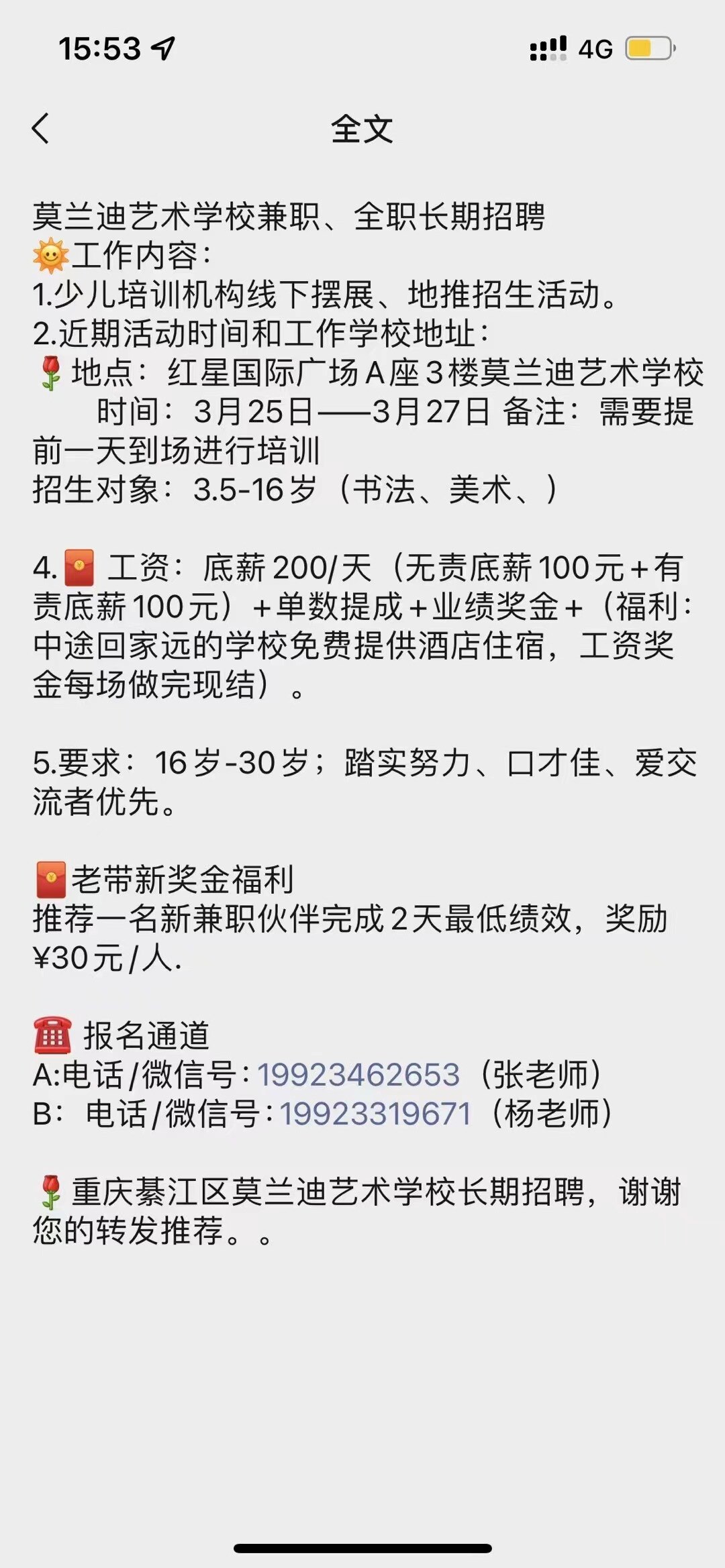Tap phone number 19923462653 for 张老师
The width and height of the screenshot is (725, 1568).
tap(358, 1075)
